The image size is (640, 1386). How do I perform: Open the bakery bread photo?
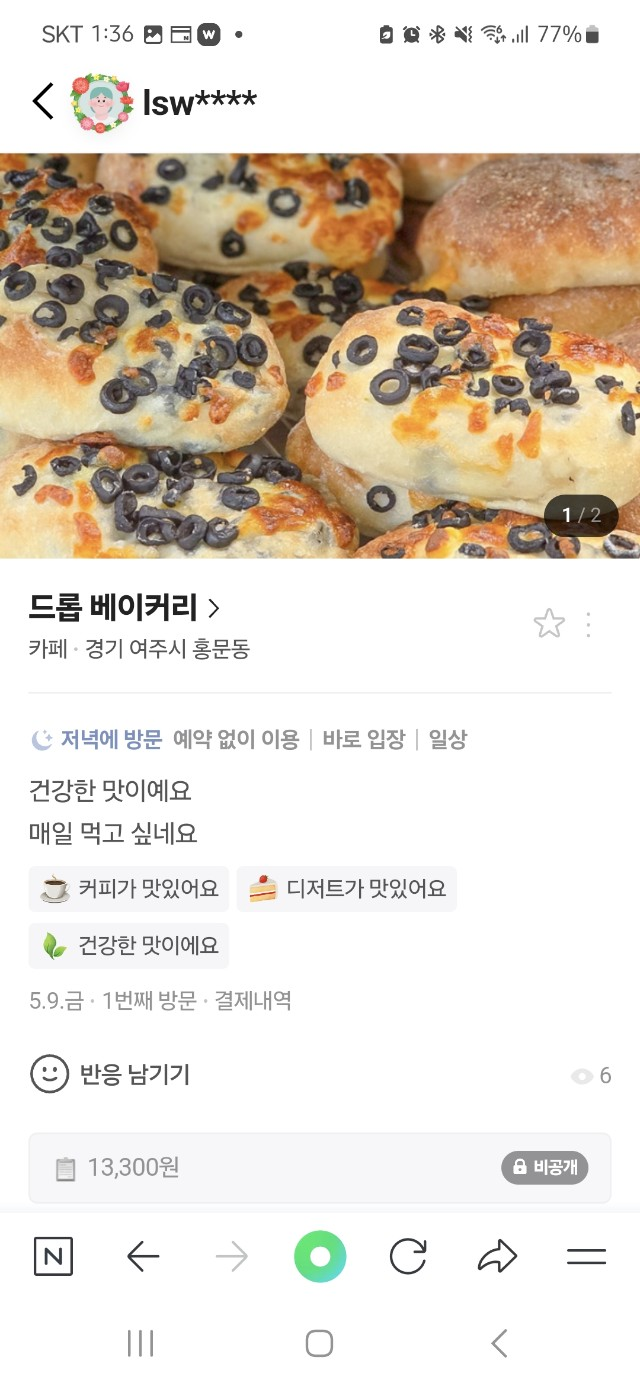(320, 355)
